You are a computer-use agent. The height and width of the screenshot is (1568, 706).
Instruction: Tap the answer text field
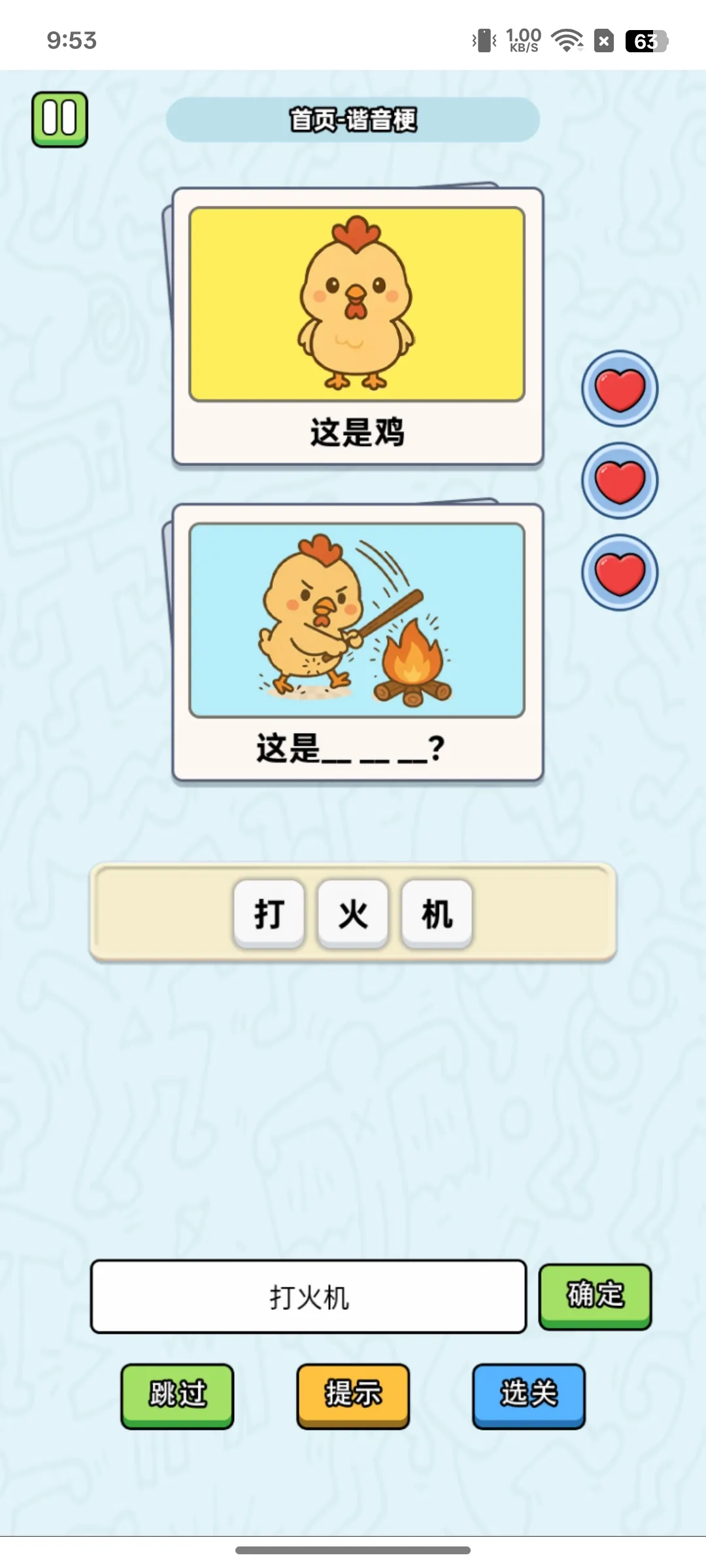(309, 1297)
